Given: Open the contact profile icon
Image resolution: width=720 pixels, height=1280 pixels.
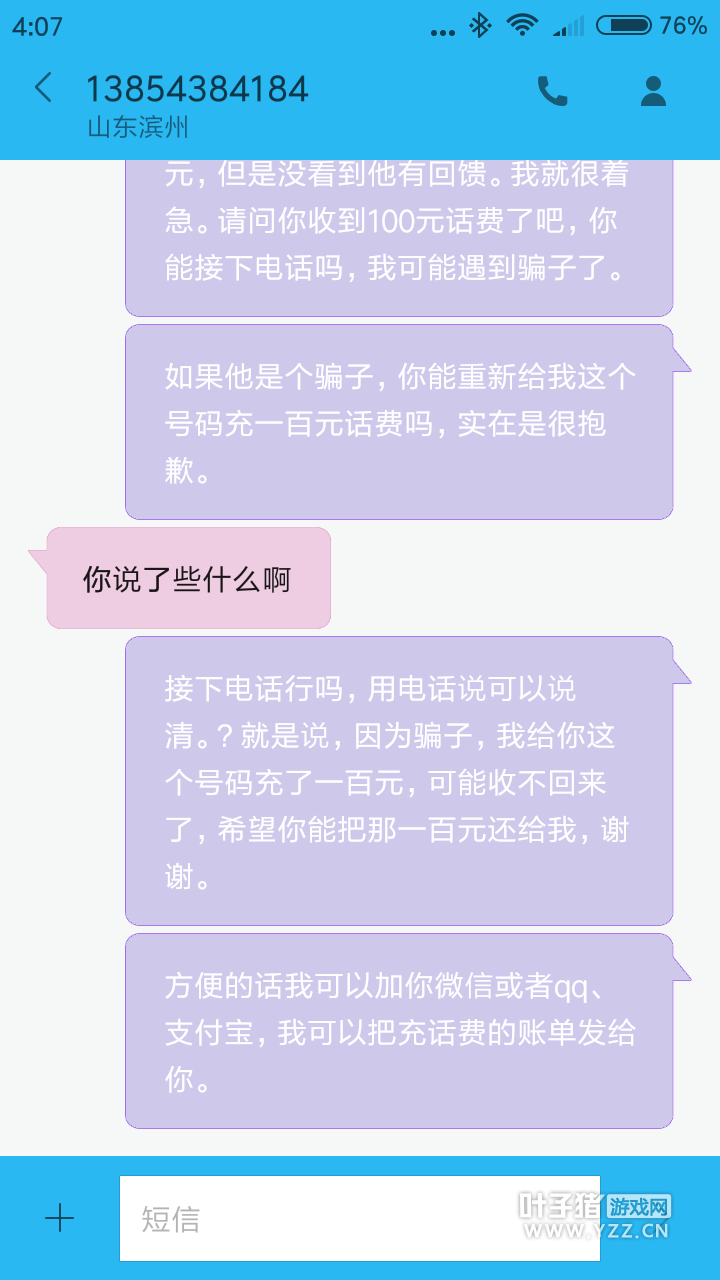Looking at the screenshot, I should point(653,91).
